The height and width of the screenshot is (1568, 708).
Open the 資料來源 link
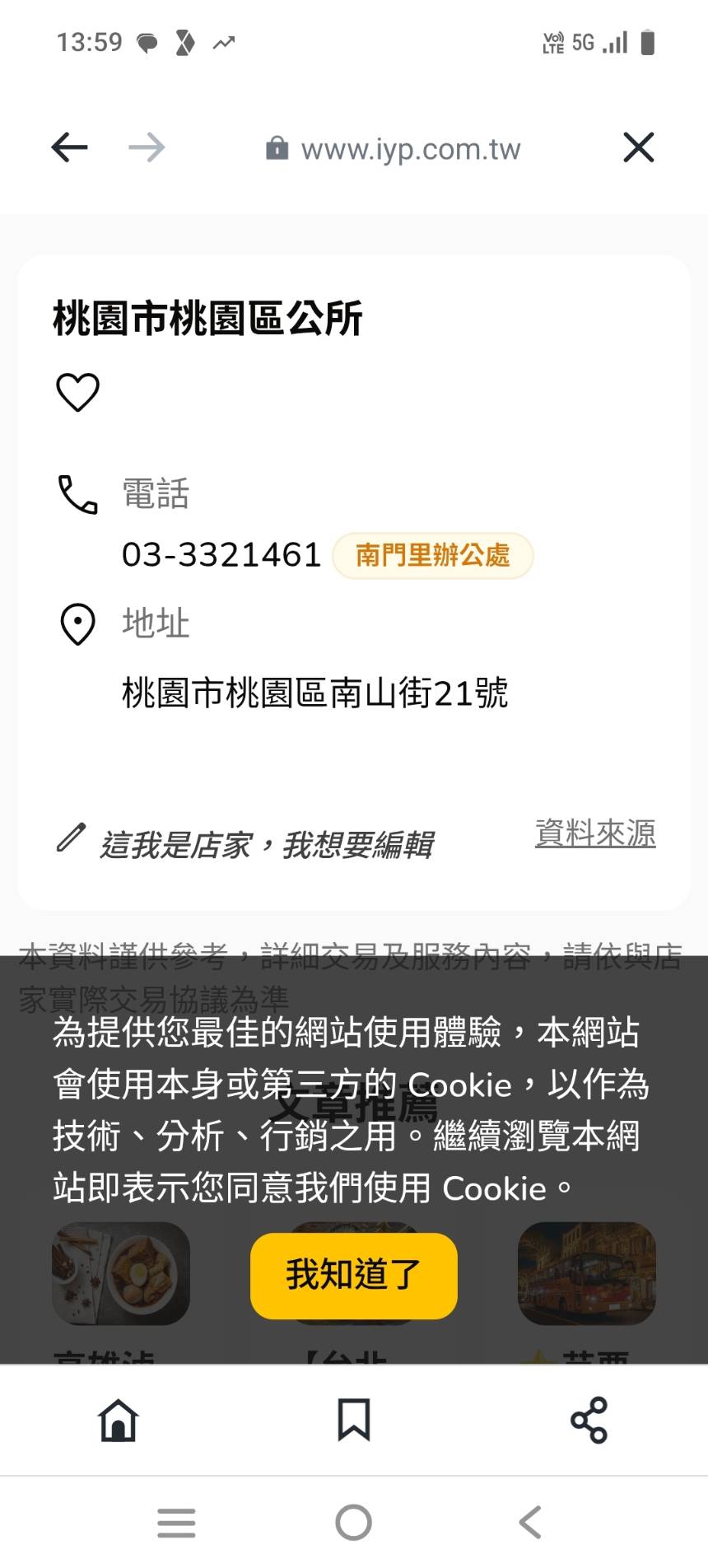pos(594,833)
